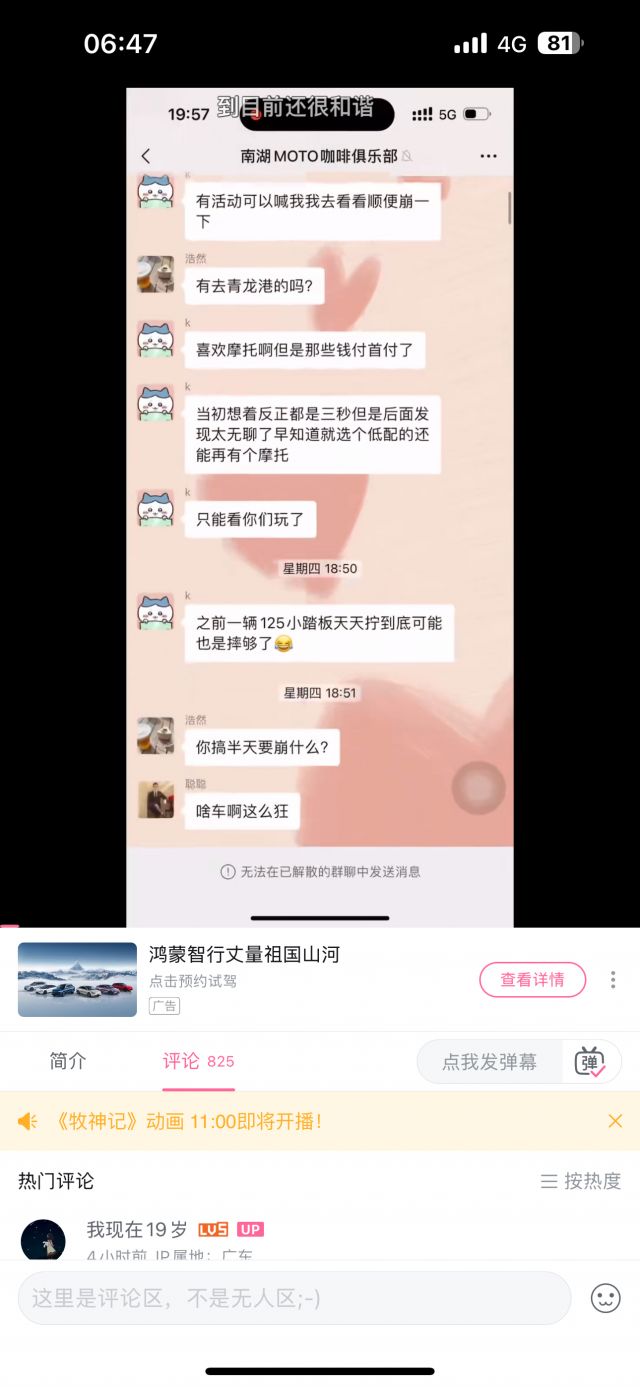Open the emoji picker for comments
The image size is (640, 1387).
pos(605,1298)
